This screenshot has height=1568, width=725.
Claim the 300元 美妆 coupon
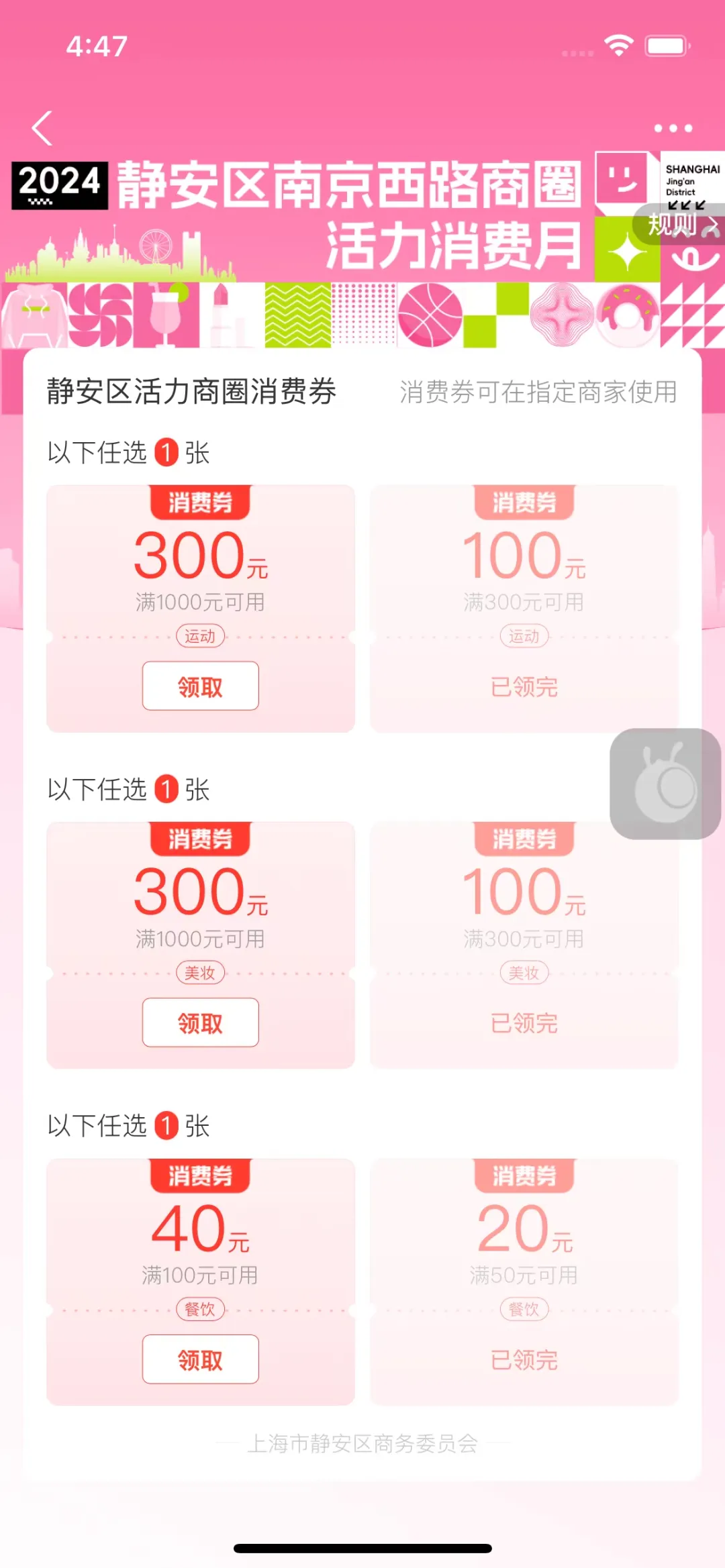point(200,1023)
